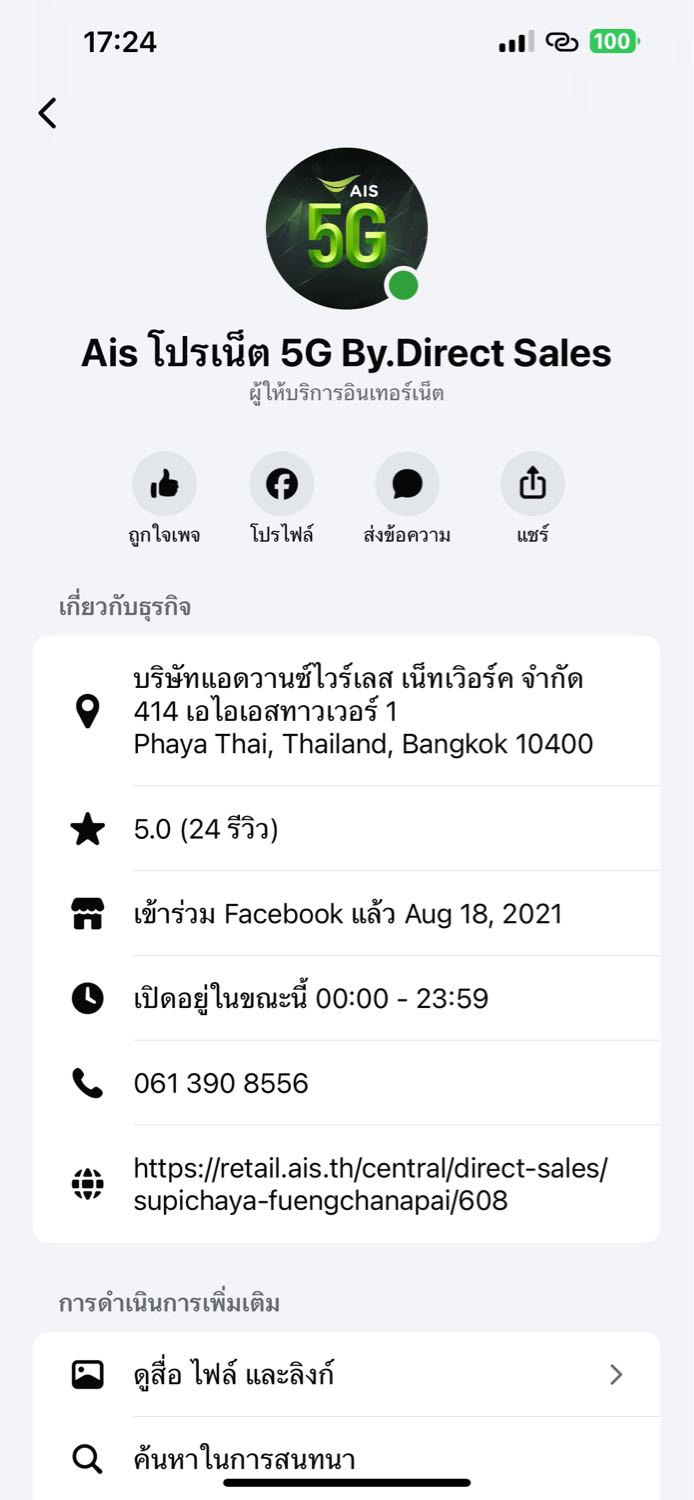Go back using the top-left arrow
The height and width of the screenshot is (1500, 694).
click(47, 113)
